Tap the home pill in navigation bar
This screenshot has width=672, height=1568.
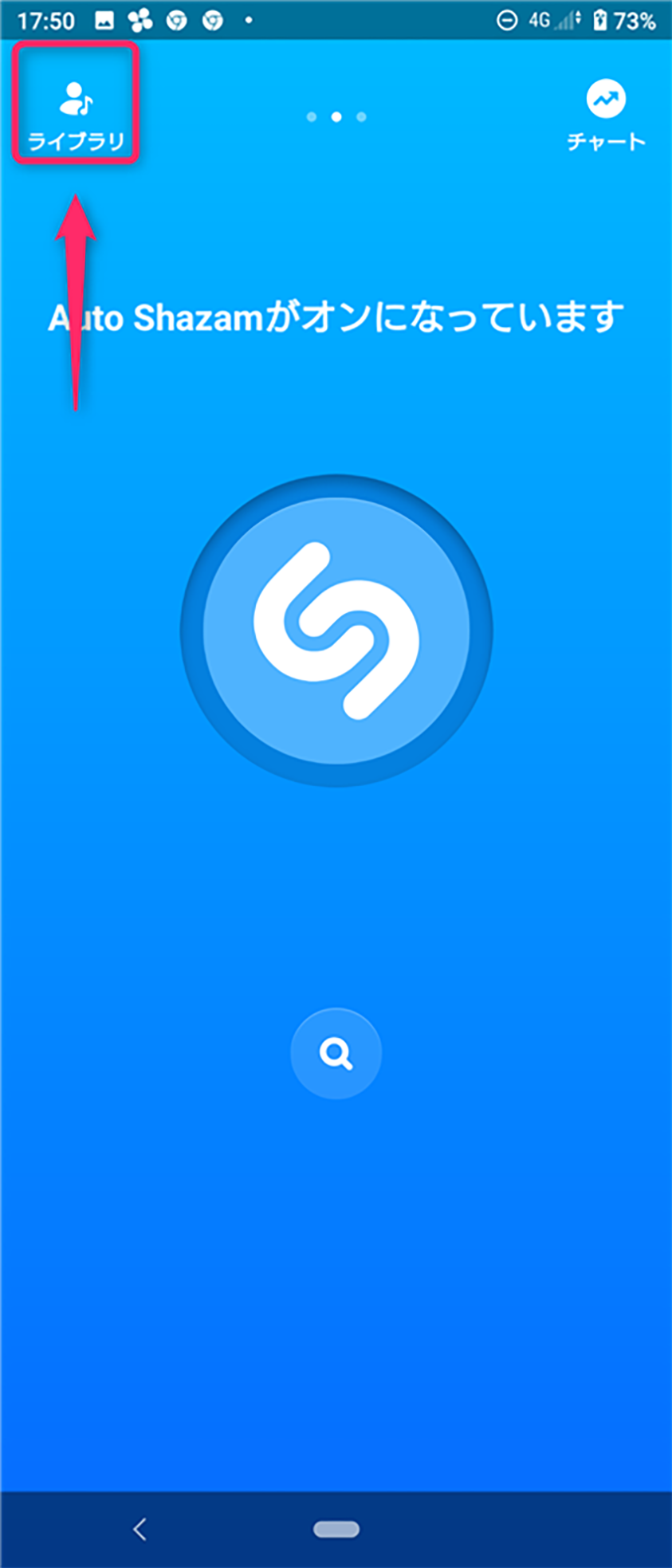(336, 1529)
